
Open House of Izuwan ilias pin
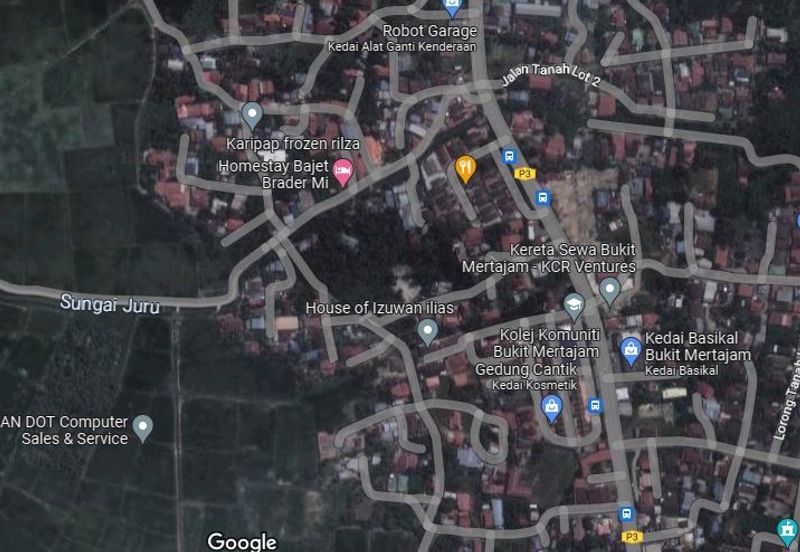coord(428,330)
